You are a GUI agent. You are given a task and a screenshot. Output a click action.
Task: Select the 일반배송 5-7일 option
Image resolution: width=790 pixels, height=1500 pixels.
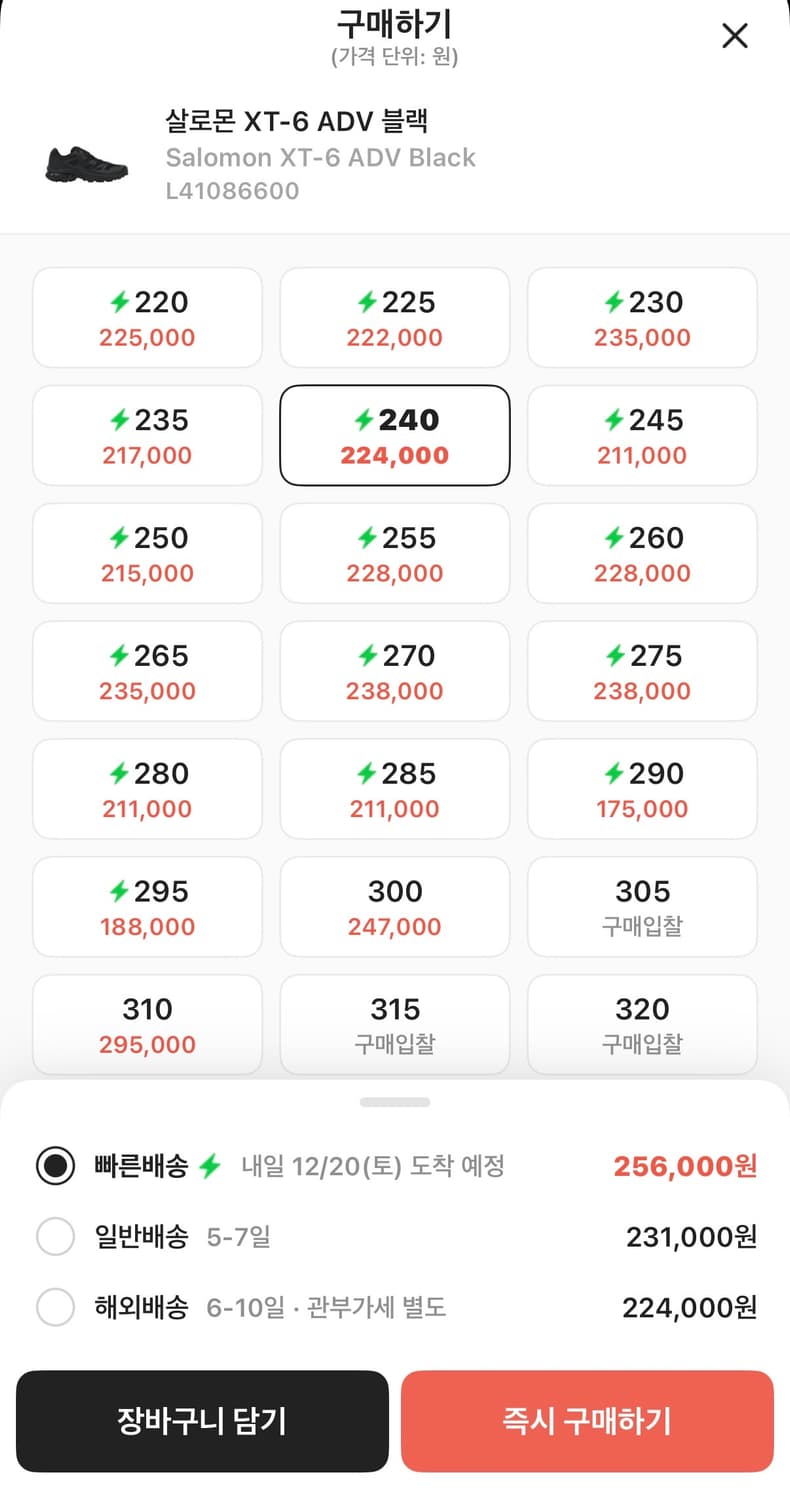[x=56, y=1236]
